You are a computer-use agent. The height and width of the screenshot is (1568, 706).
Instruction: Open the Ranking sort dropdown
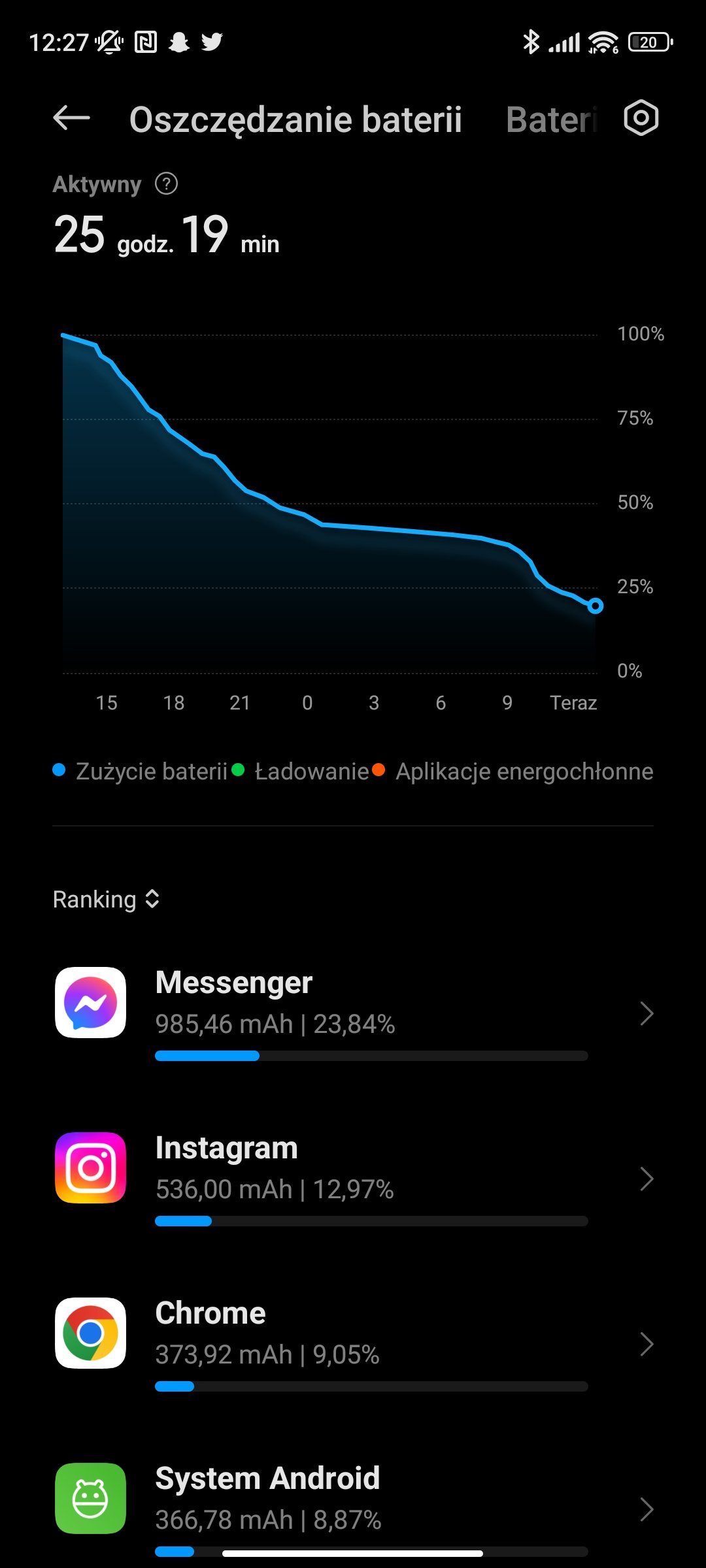tap(107, 900)
